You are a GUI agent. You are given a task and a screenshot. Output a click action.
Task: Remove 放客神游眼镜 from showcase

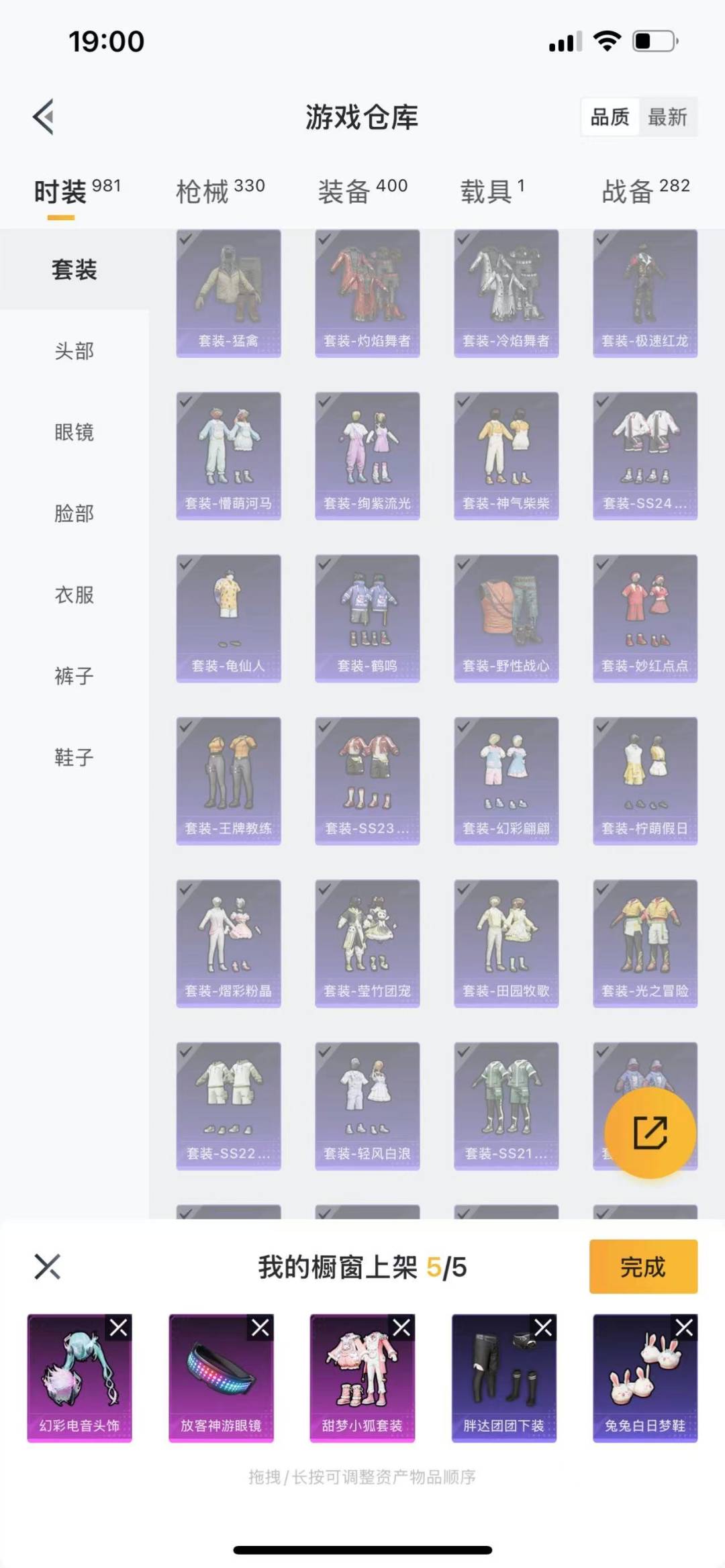pos(260,1328)
